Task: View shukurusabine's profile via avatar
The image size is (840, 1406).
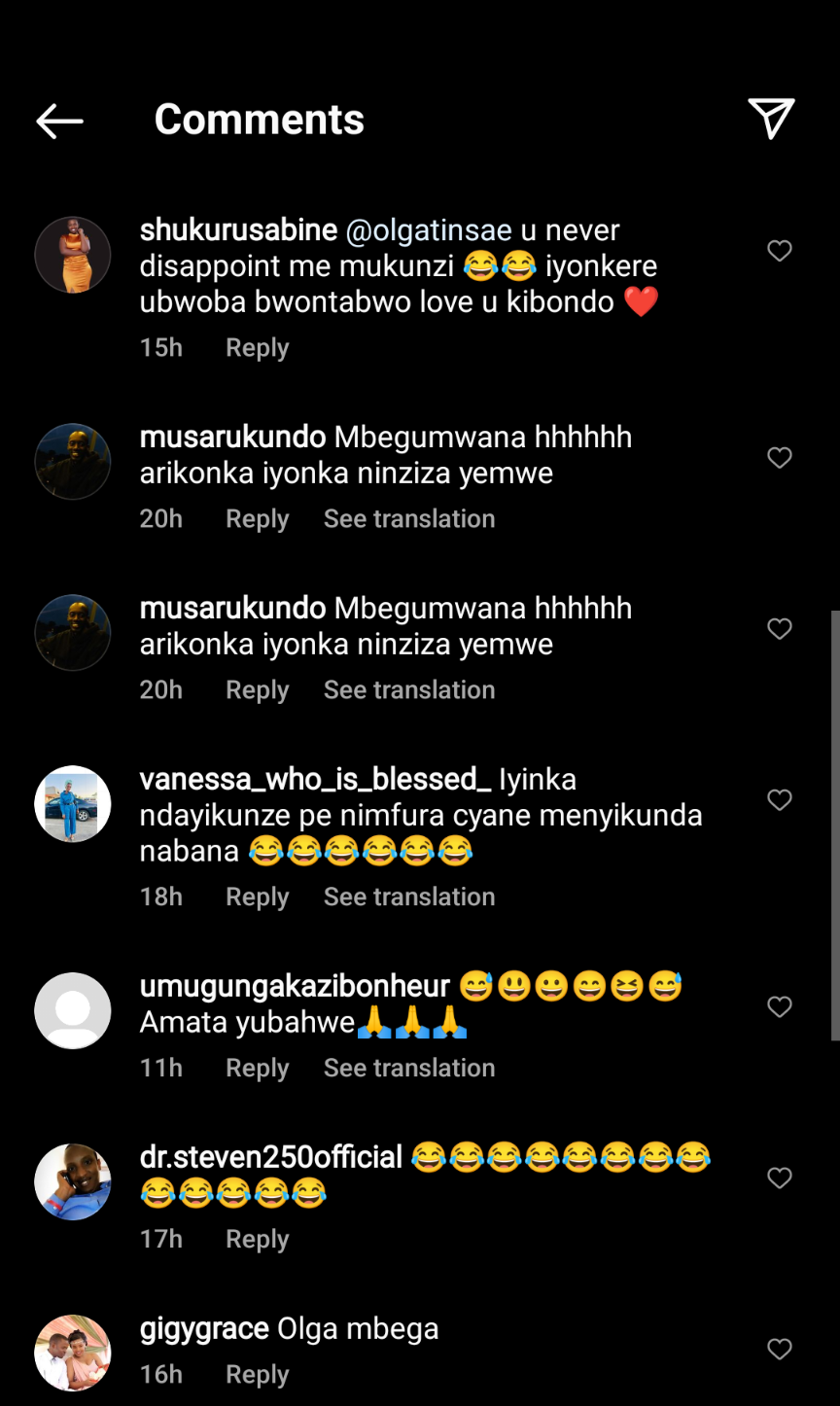Action: [73, 255]
